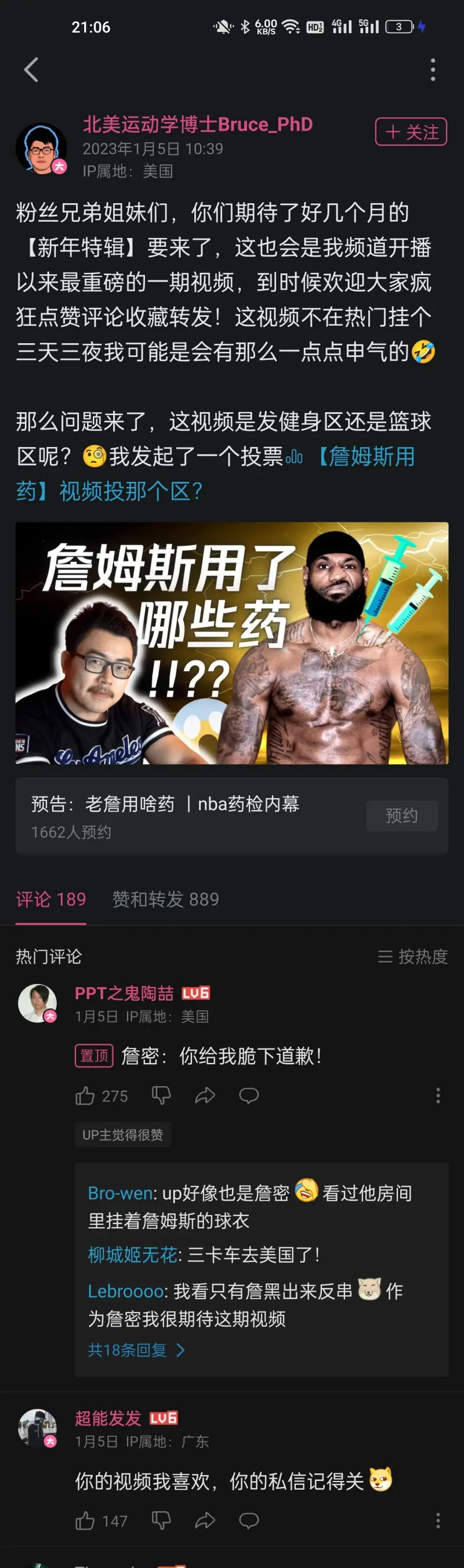This screenshot has width=464, height=1568.
Task: View Bro-wen's profile from reply
Action: click(119, 1193)
